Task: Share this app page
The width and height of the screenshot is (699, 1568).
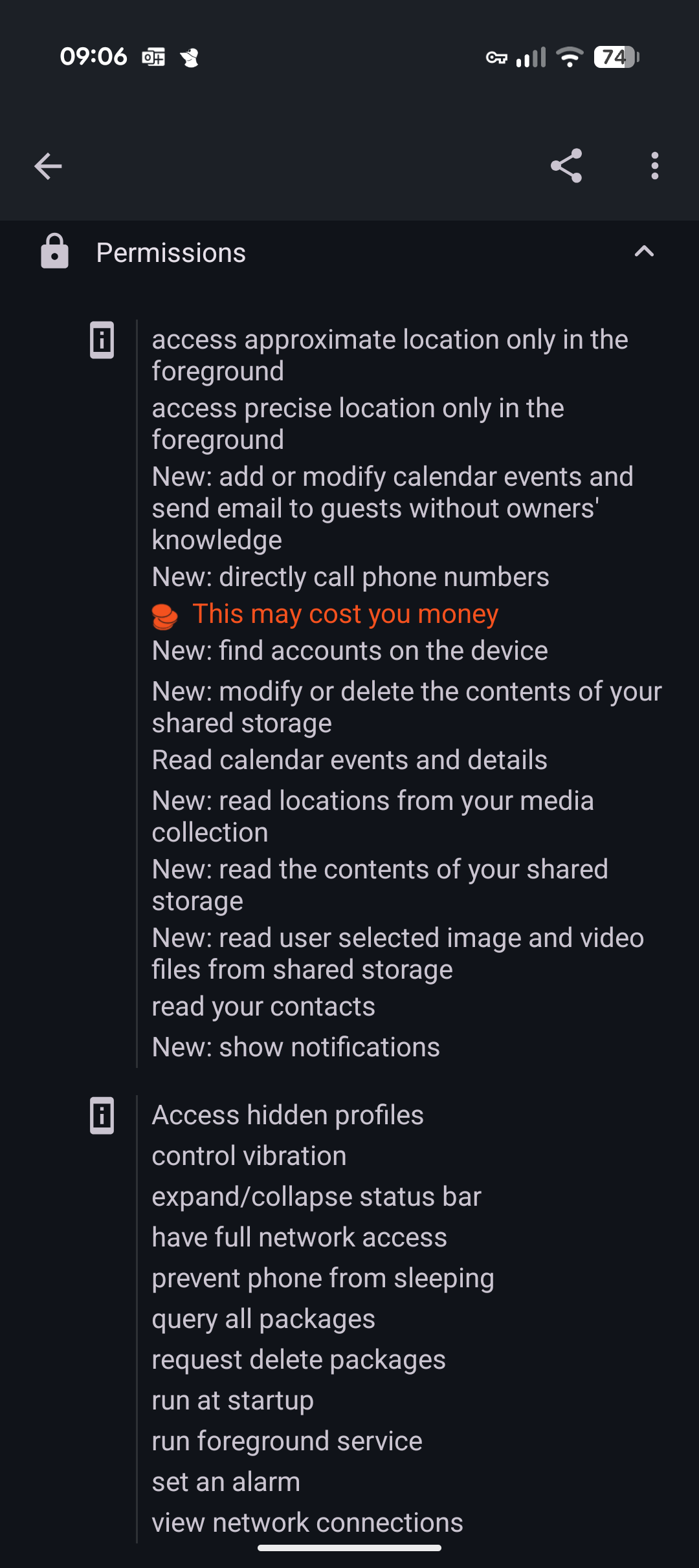Action: click(566, 166)
